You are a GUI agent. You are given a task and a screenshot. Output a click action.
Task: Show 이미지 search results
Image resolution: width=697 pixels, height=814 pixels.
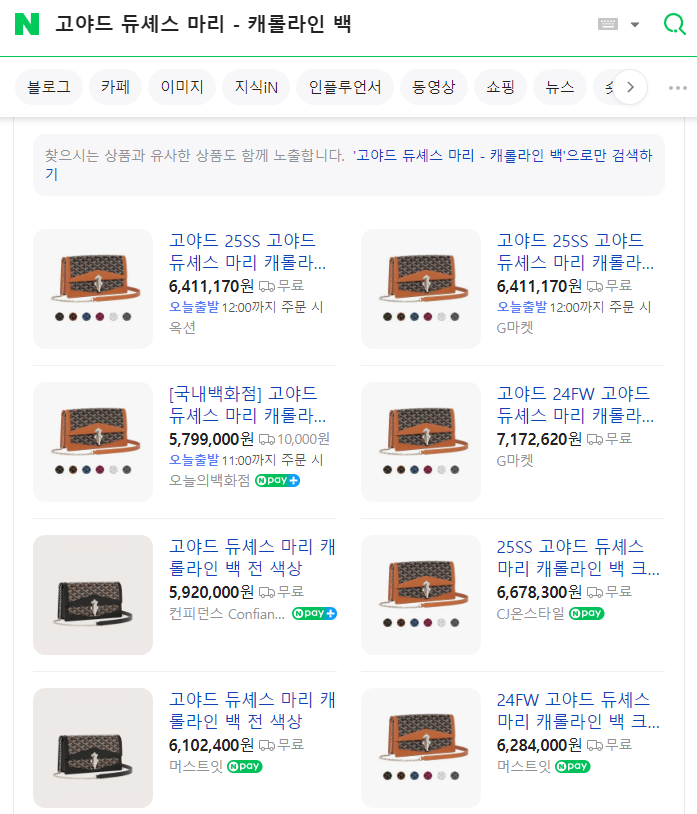click(181, 87)
